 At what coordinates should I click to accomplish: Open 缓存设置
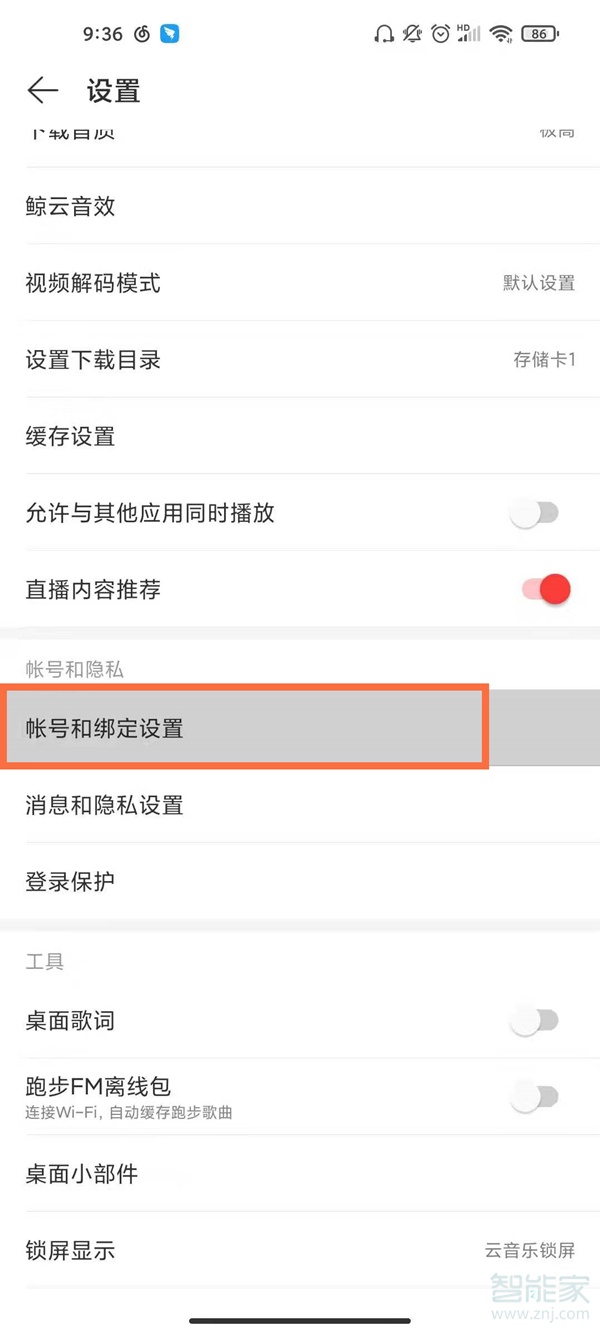[300, 436]
